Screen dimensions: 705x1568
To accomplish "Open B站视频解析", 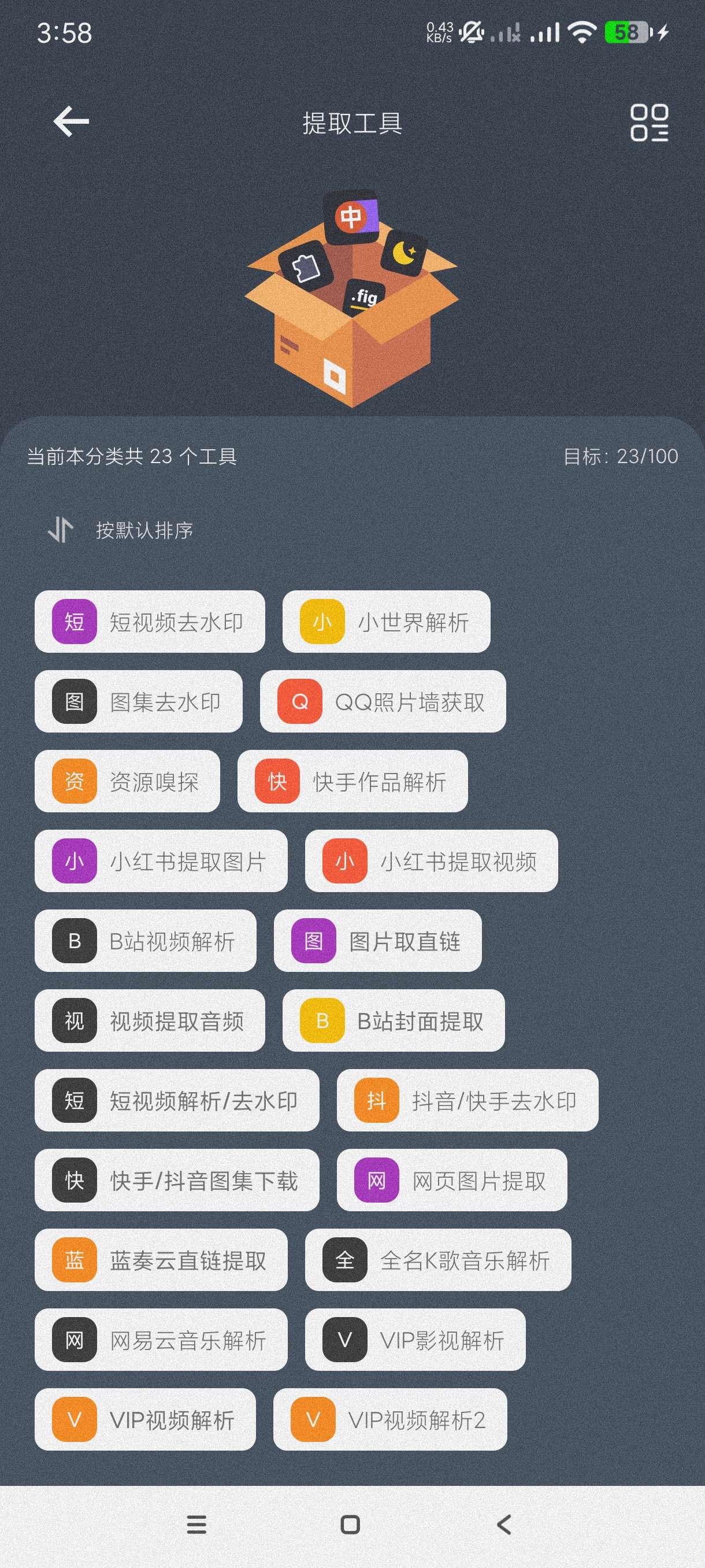I will [146, 941].
